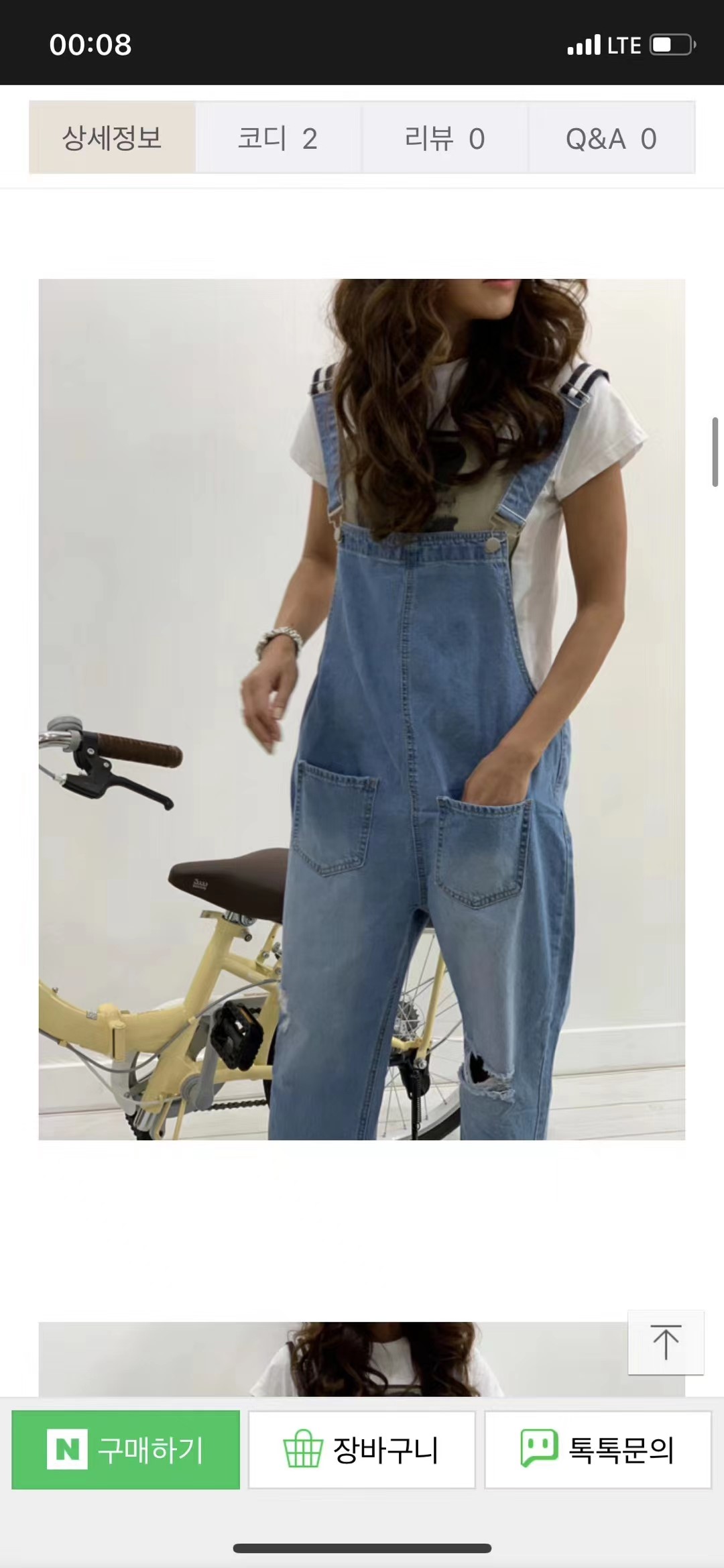This screenshot has height=1568, width=724.
Task: Add the item to 장바구니
Action: [362, 1450]
